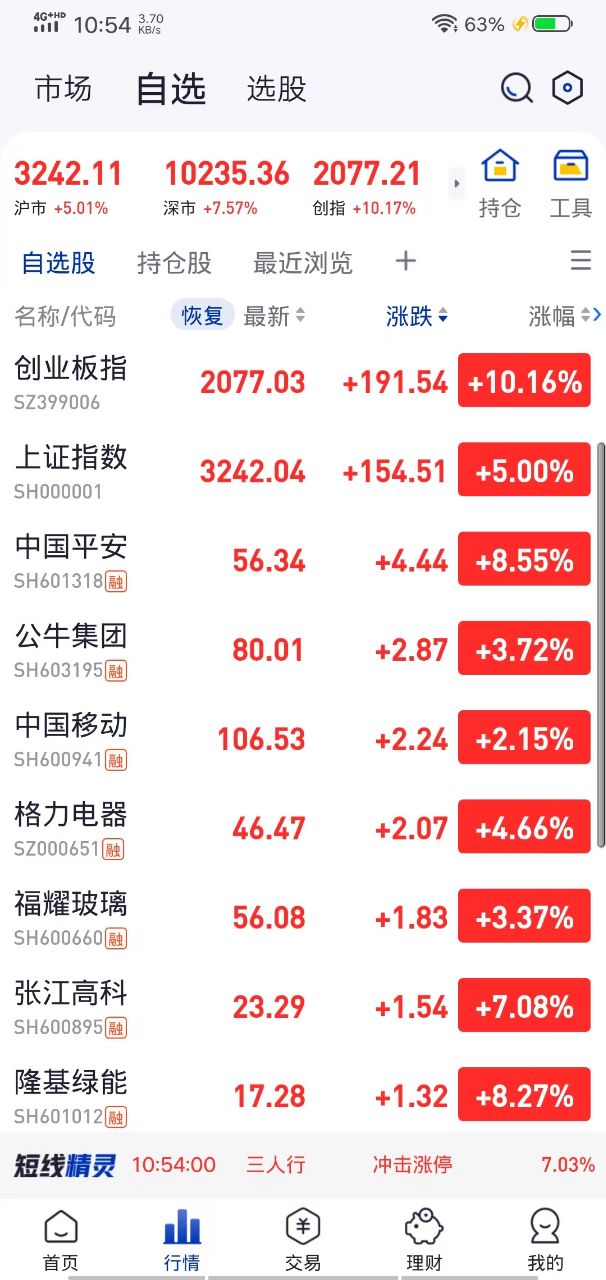Switch to the 交易 trading tab

(x=303, y=1240)
